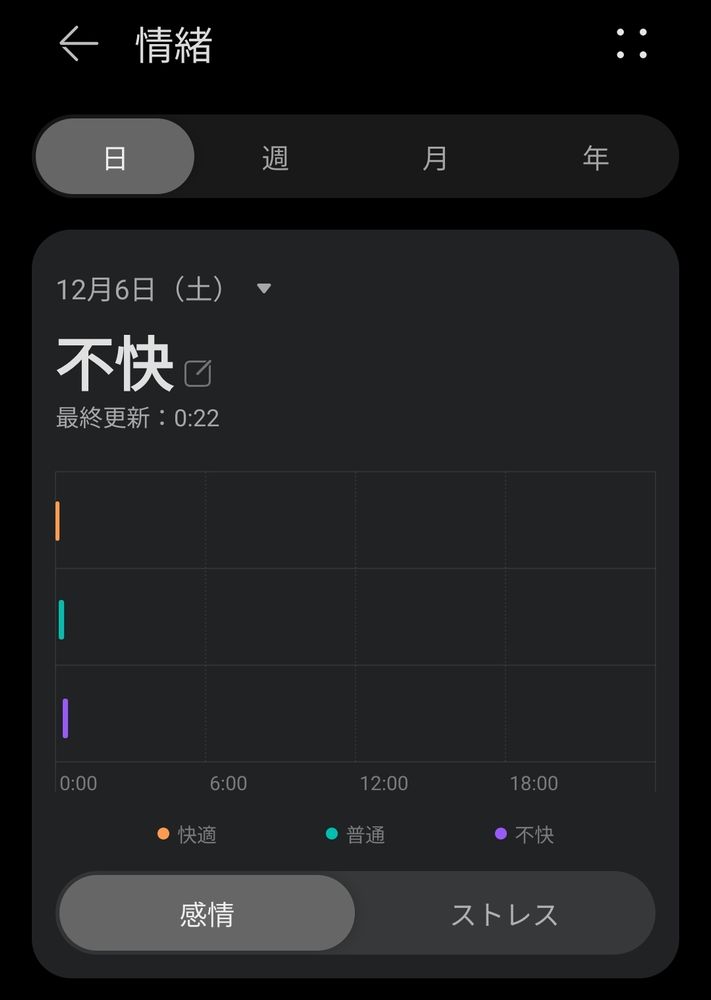
Task: Switch to the 月 (month) tab
Action: [435, 157]
